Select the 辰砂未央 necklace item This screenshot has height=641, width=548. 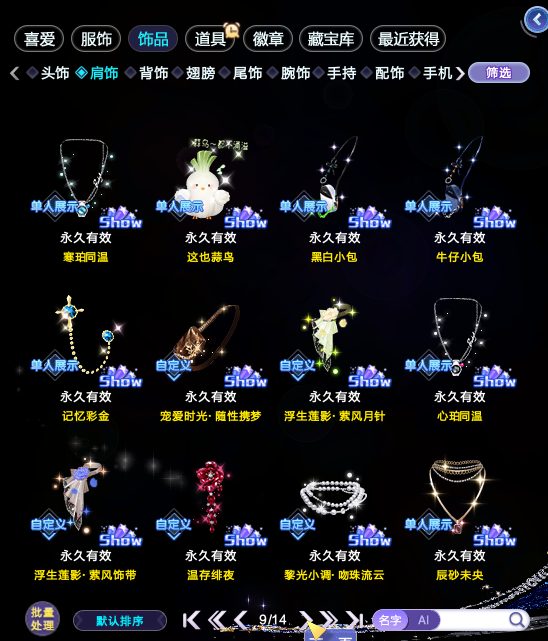click(x=460, y=518)
